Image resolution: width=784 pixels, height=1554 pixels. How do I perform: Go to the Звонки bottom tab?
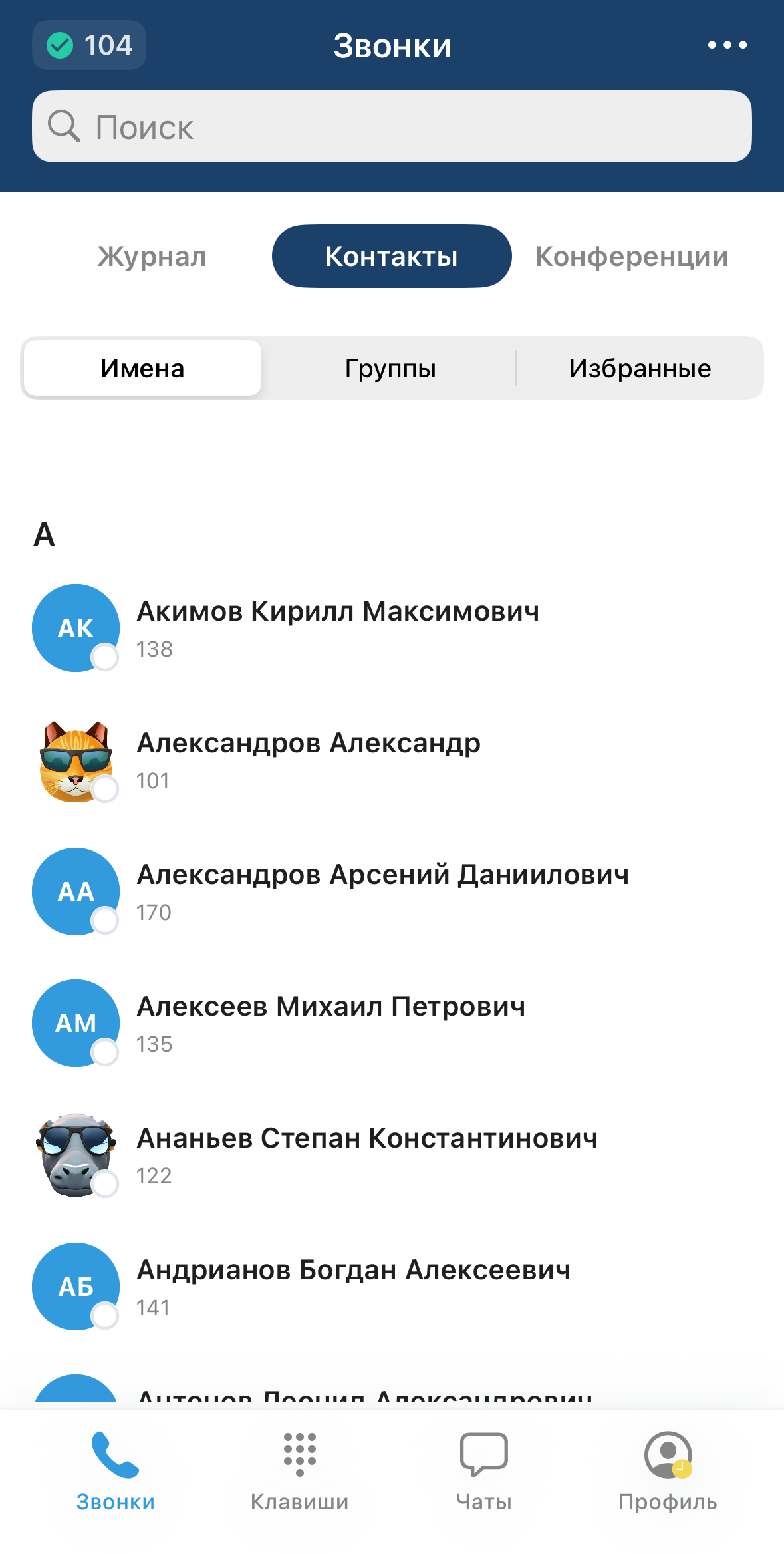pyautogui.click(x=116, y=1471)
